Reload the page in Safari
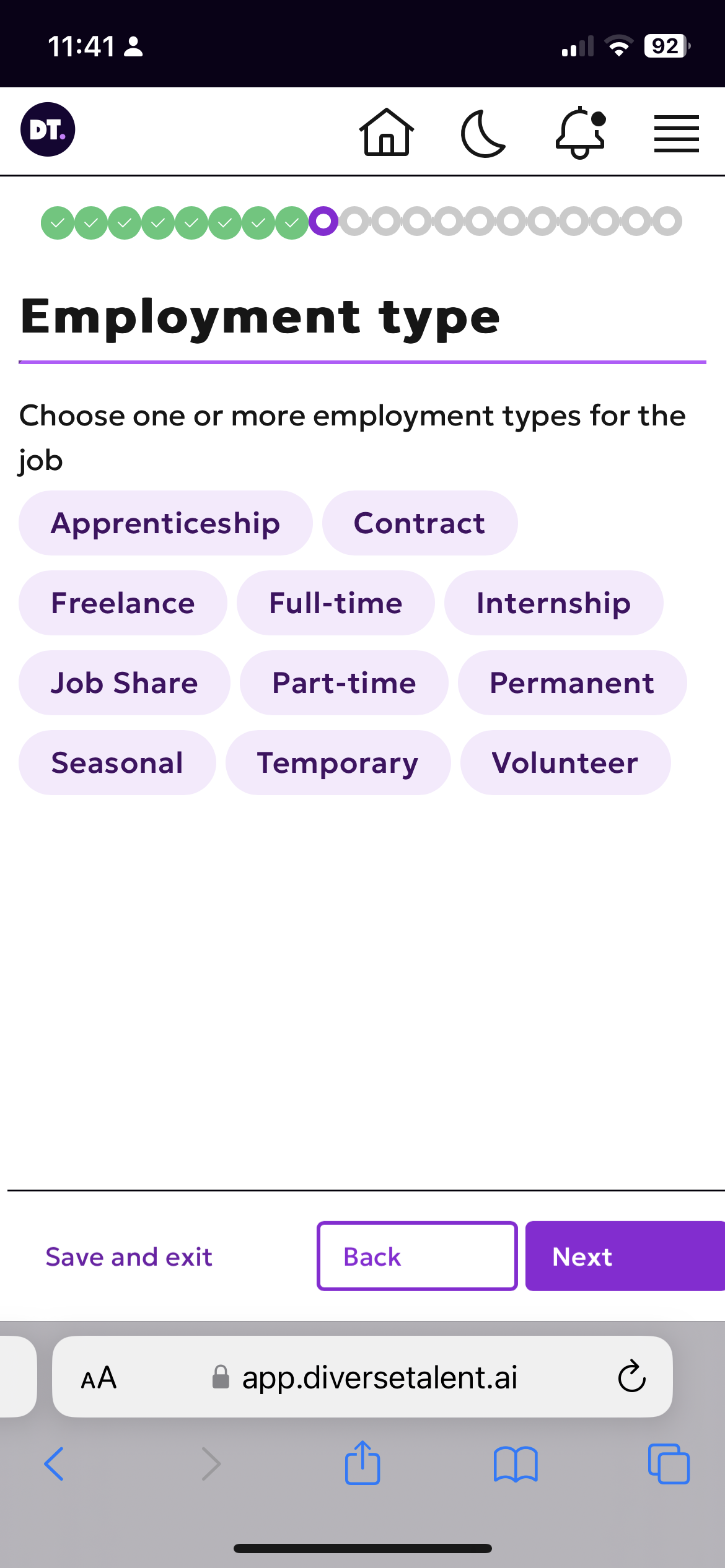725x1568 pixels. [631, 1377]
